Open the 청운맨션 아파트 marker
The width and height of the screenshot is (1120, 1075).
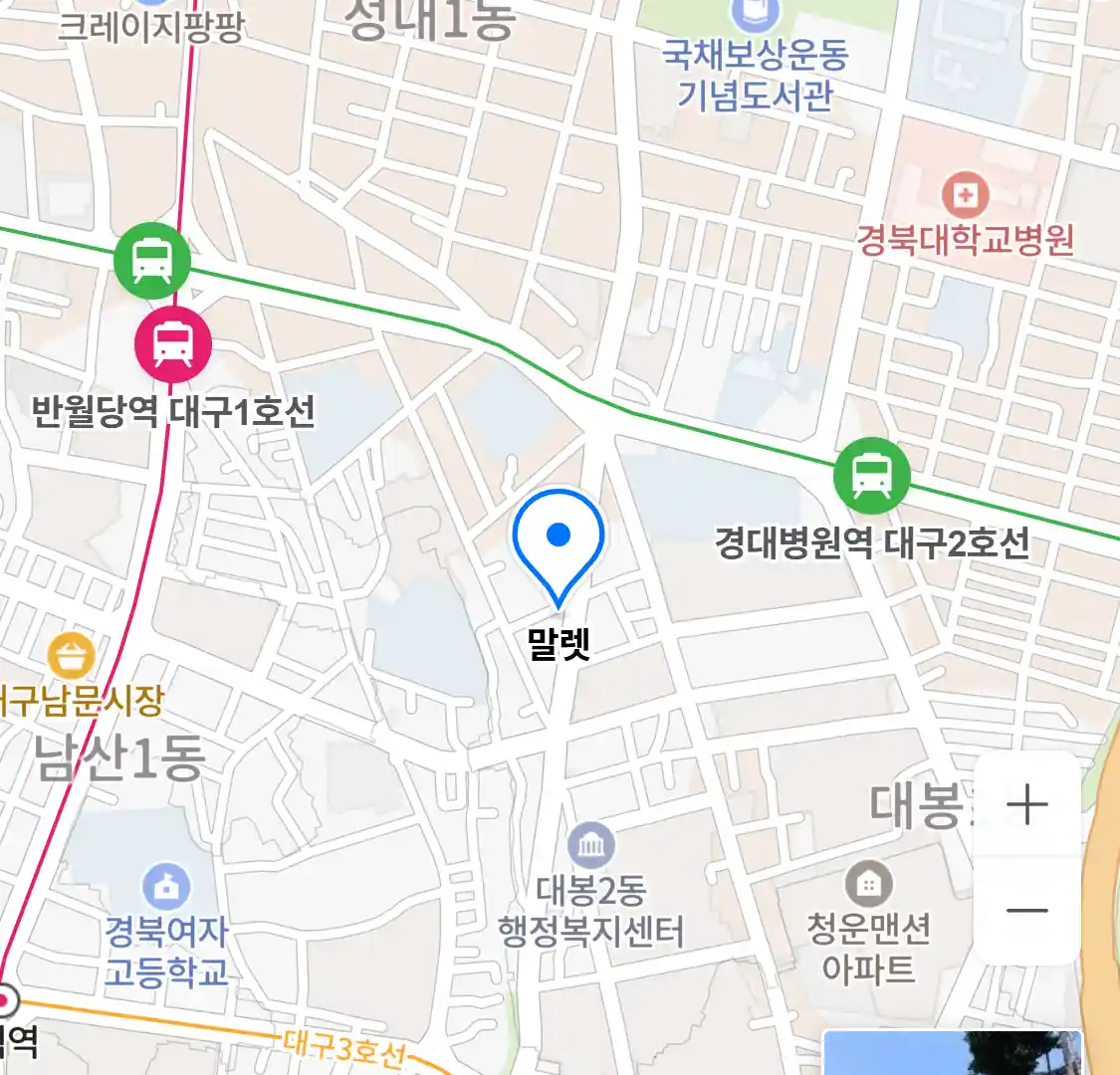coord(868,883)
